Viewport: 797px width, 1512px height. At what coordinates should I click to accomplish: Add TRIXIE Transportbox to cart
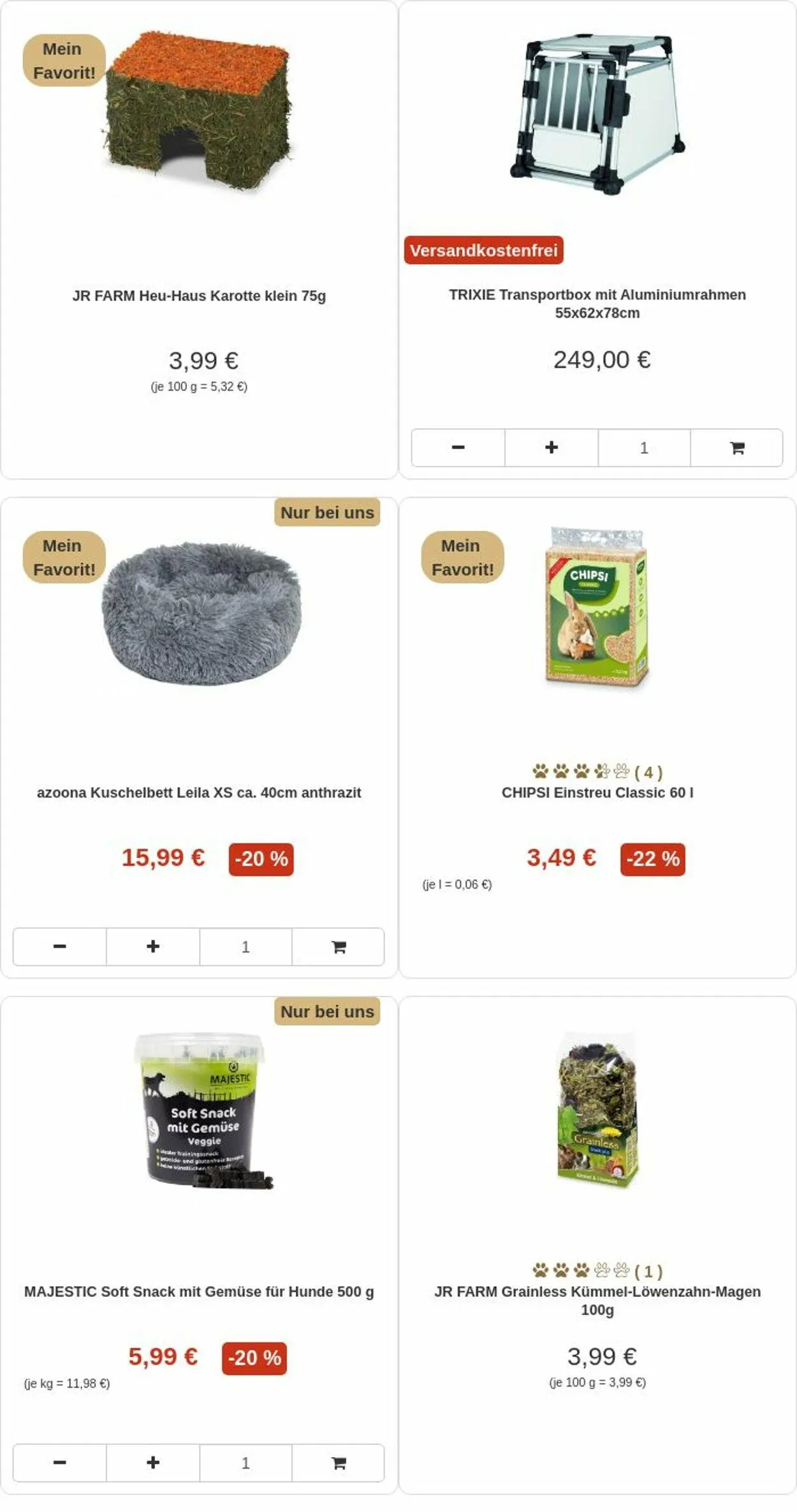click(736, 448)
